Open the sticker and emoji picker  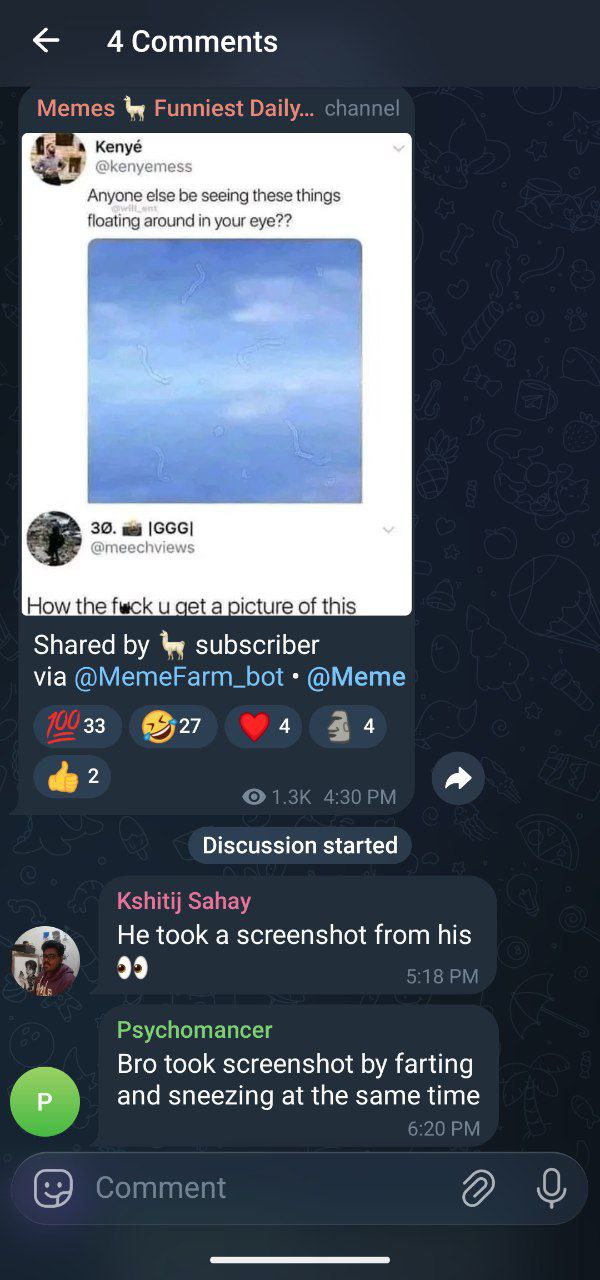click(54, 1187)
